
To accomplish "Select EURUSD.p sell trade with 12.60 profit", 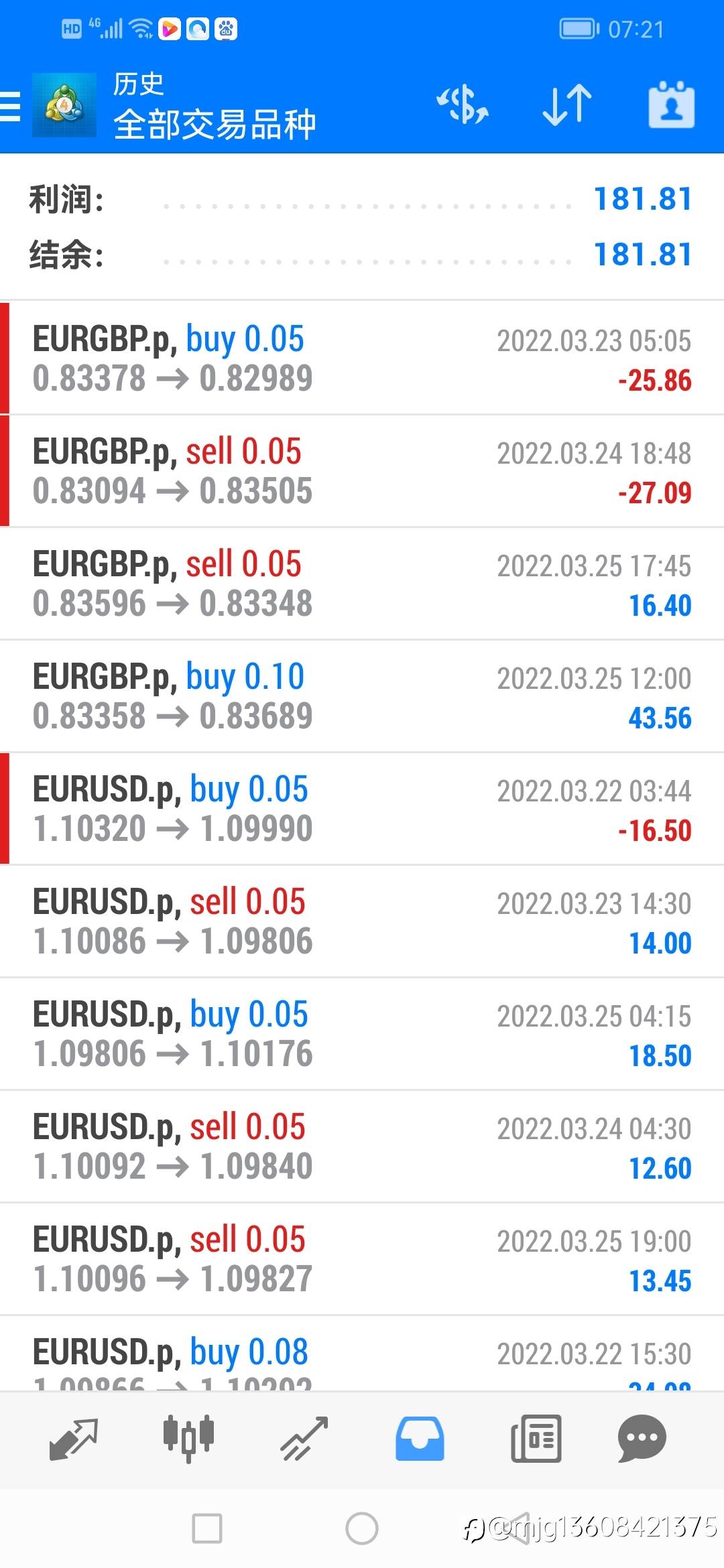I will [362, 1147].
